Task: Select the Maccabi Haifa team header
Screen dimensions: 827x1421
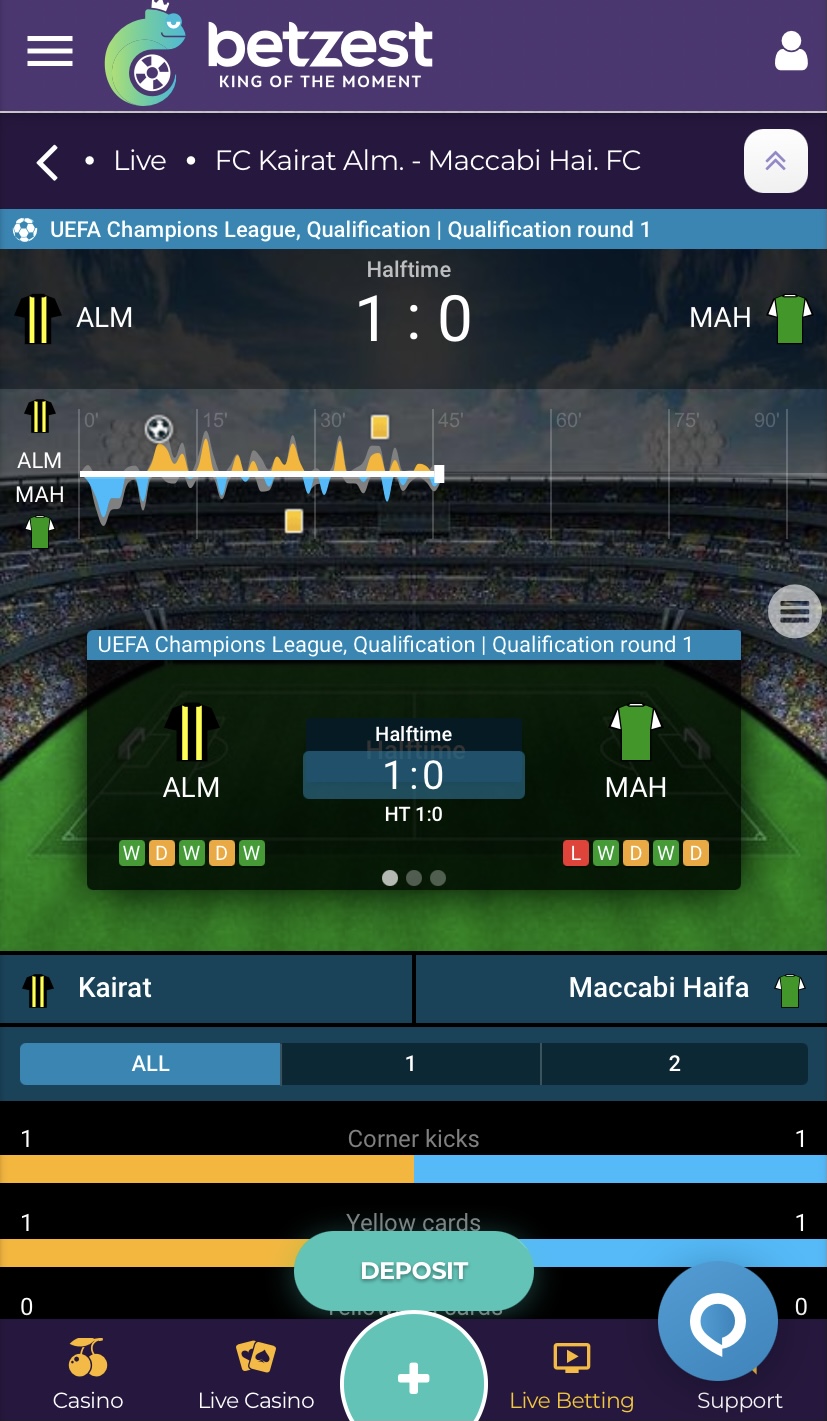Action: 620,988
